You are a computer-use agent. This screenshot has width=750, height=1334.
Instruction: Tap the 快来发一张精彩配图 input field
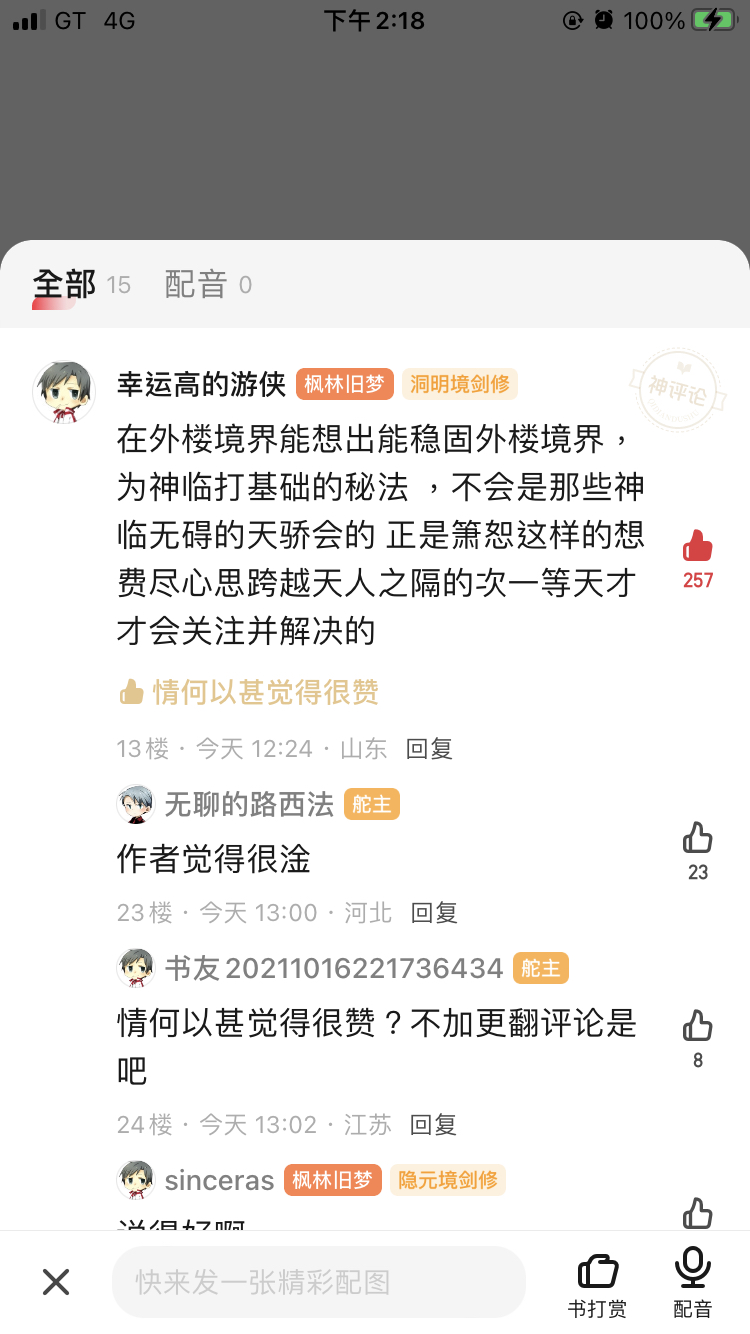pyautogui.click(x=319, y=1282)
